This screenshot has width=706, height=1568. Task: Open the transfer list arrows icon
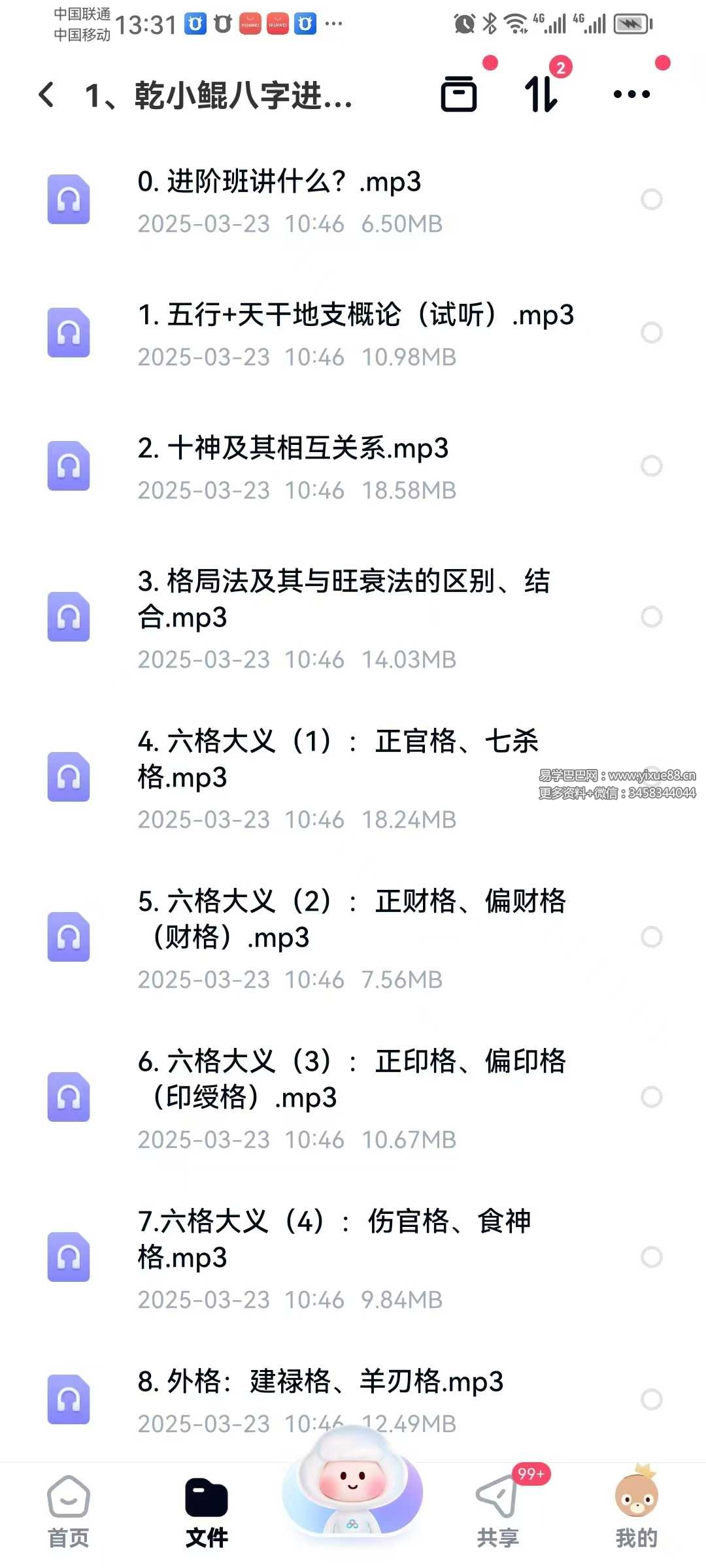point(542,95)
